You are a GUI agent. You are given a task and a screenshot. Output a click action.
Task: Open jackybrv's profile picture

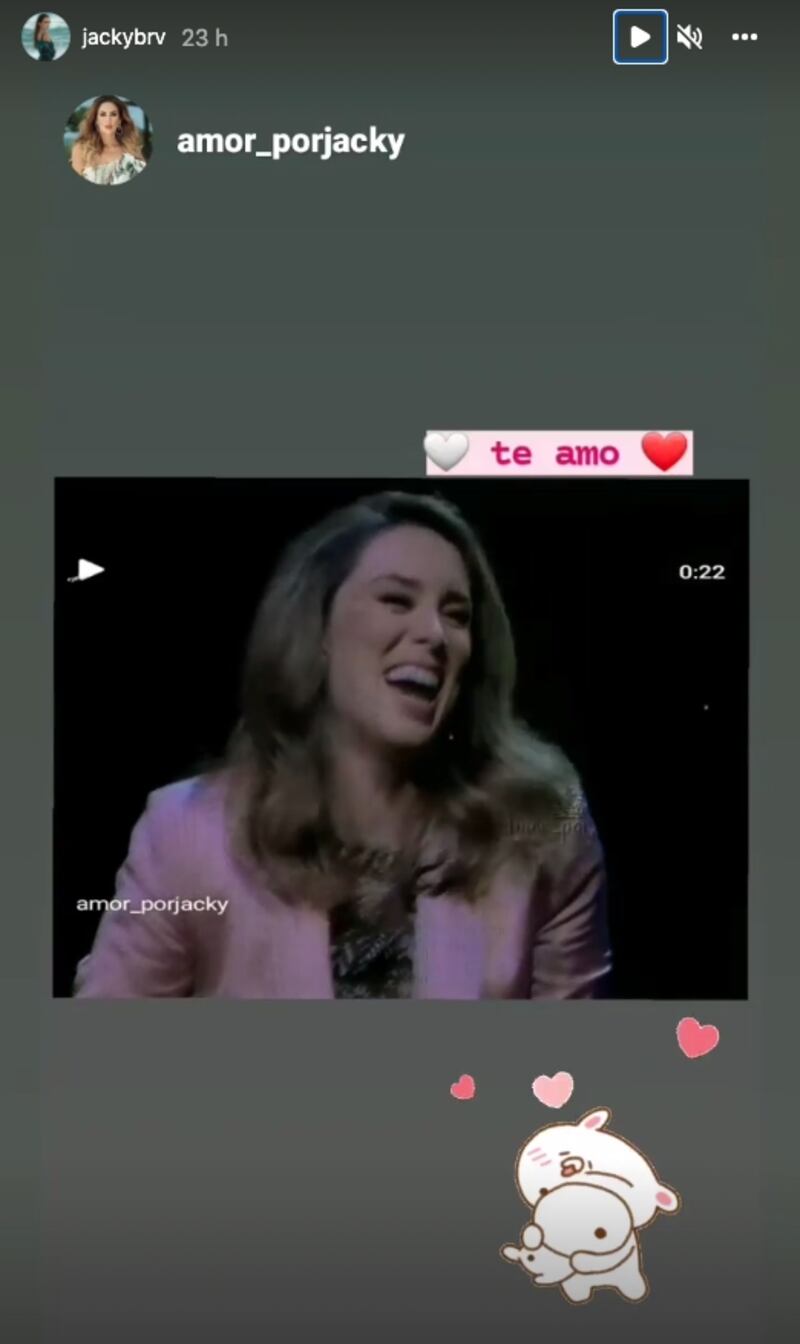point(46,37)
